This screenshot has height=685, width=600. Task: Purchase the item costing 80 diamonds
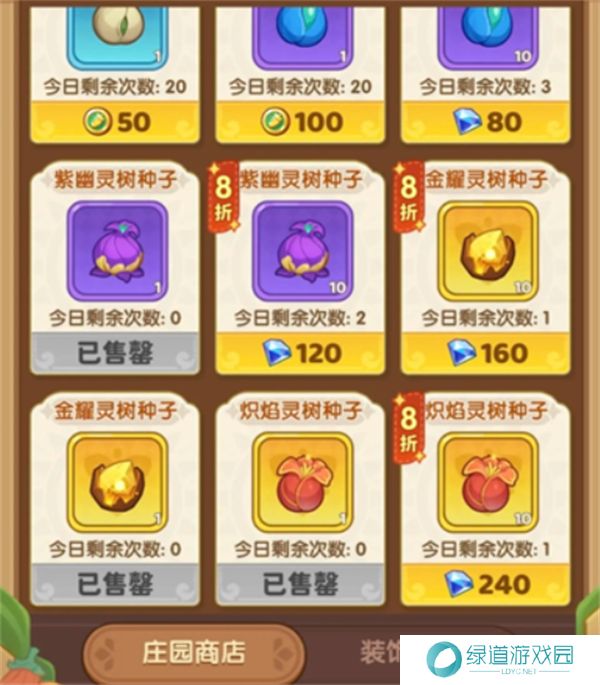(x=485, y=123)
